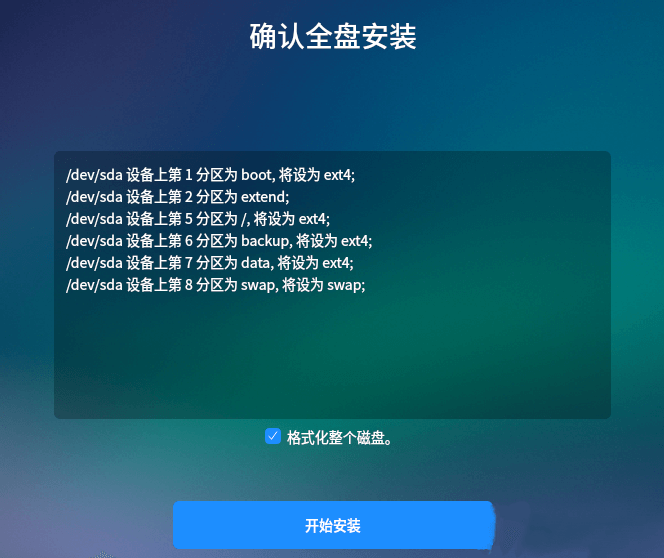This screenshot has height=558, width=664.
Task: Uncheck the 格式化整个磁盘 checkbox
Action: 273,436
